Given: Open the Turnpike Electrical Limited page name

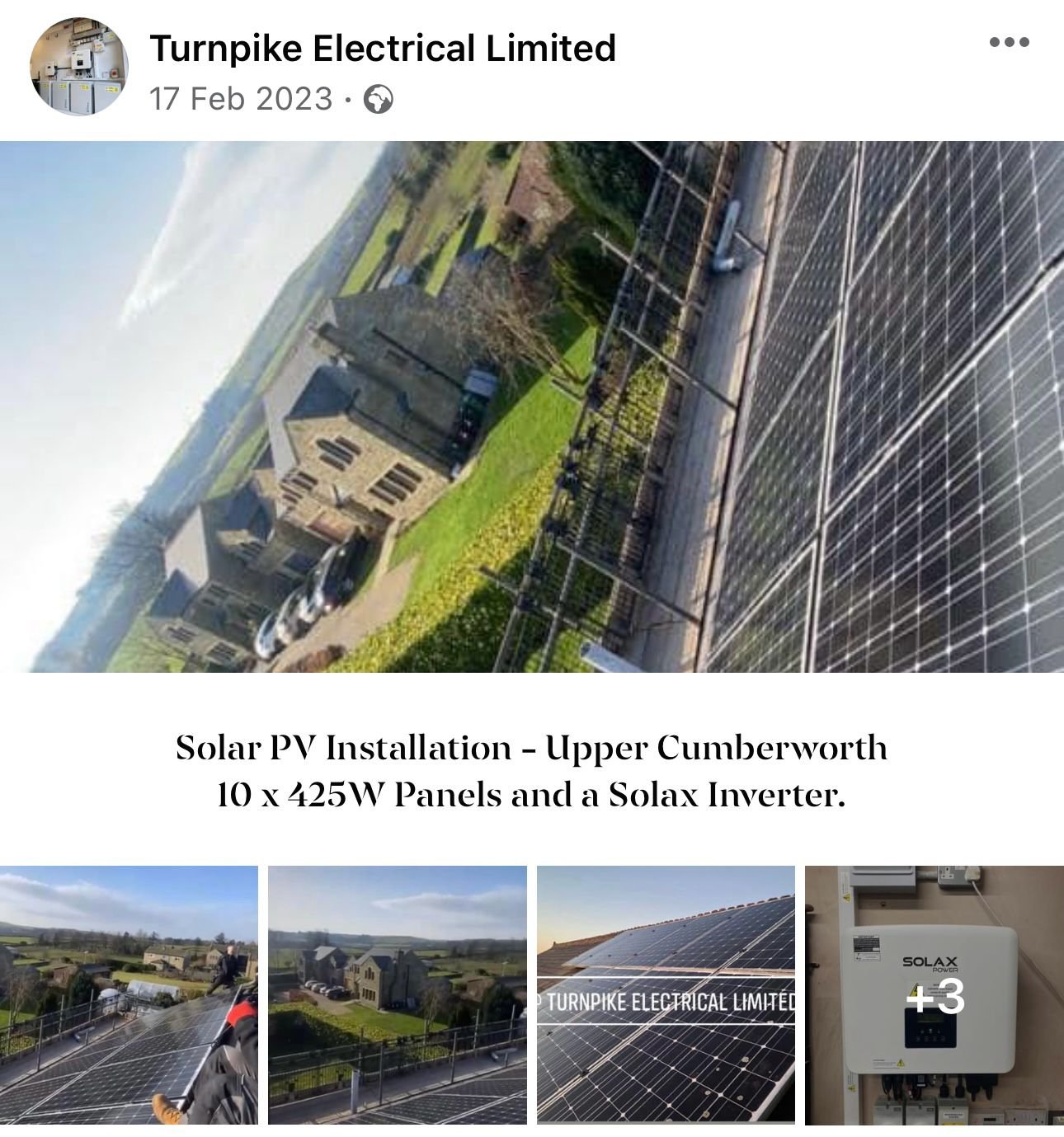Looking at the screenshot, I should [x=383, y=48].
